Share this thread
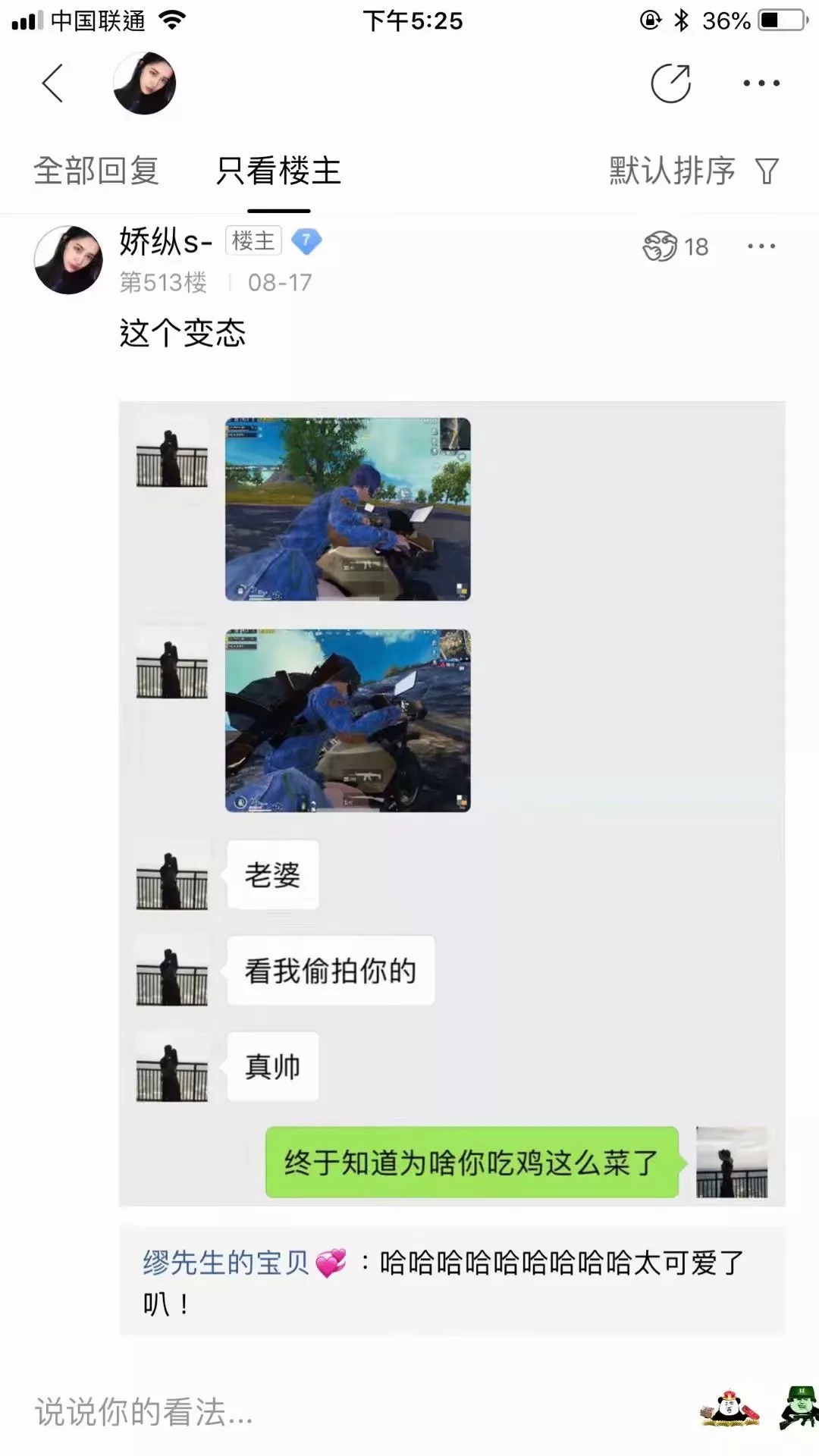 (x=671, y=83)
